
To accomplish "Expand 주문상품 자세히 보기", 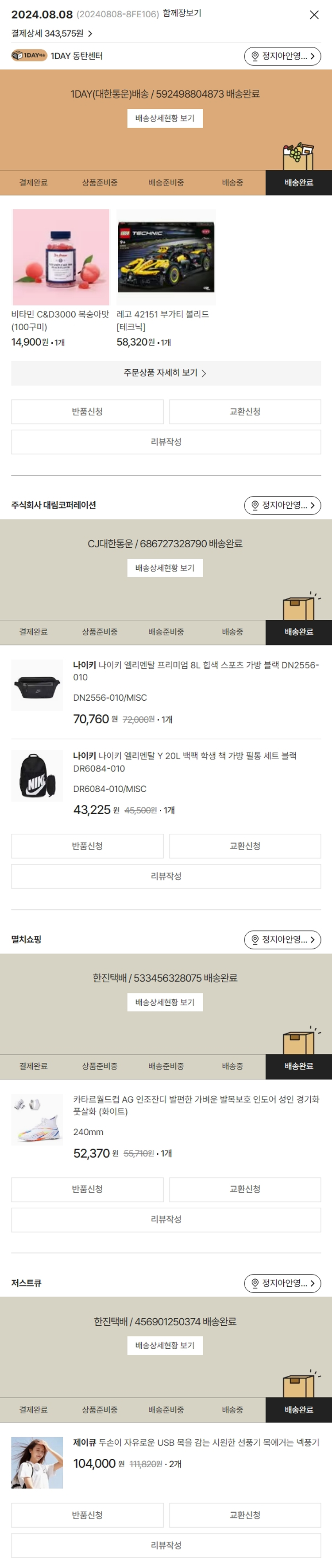I will (x=165, y=373).
